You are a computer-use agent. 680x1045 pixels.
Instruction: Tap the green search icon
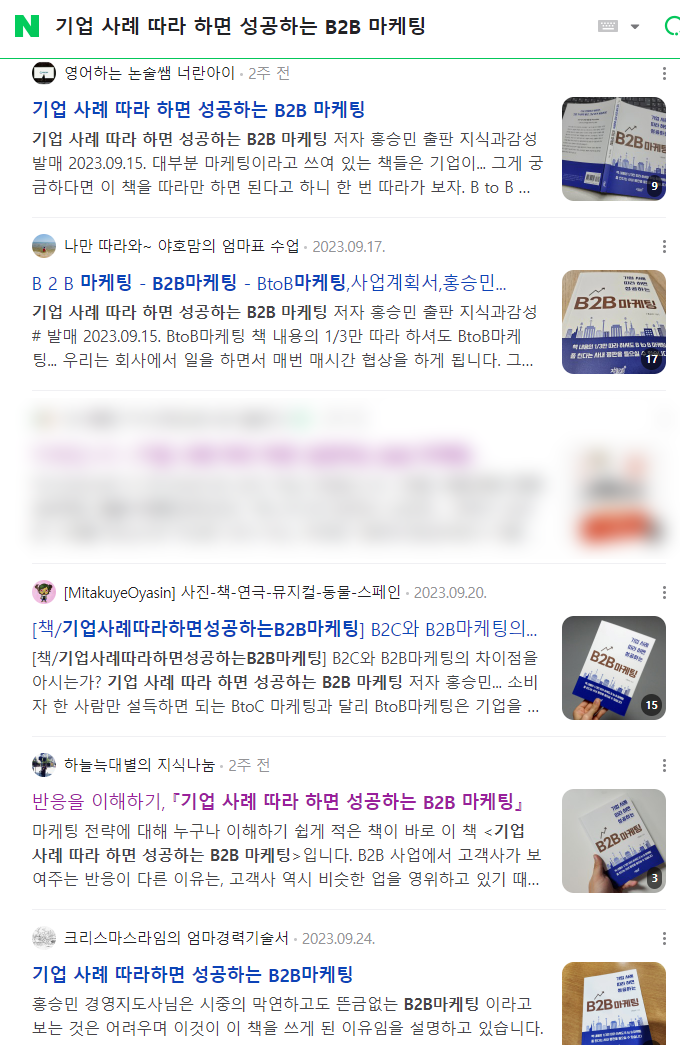pos(670,27)
